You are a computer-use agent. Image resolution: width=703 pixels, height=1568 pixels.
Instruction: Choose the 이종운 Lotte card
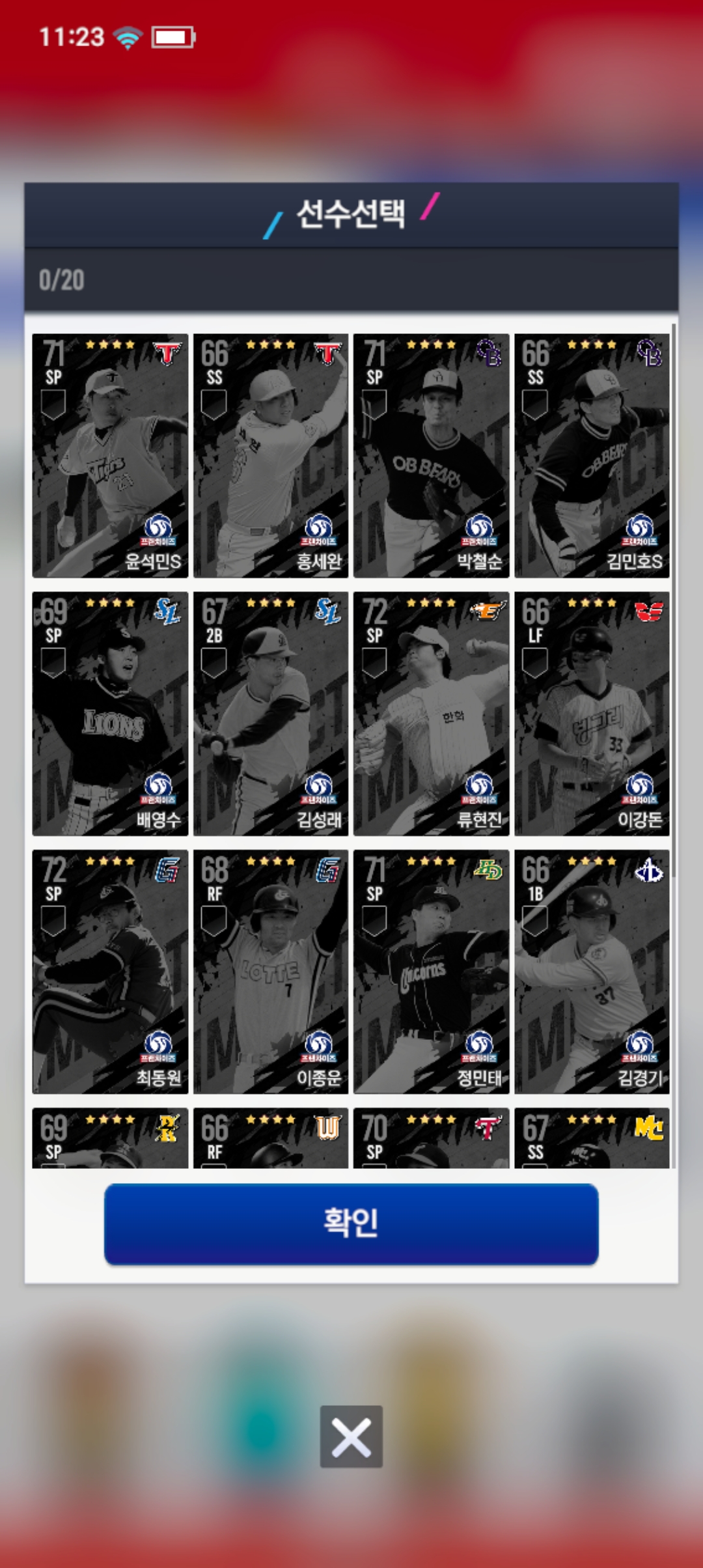[271, 972]
